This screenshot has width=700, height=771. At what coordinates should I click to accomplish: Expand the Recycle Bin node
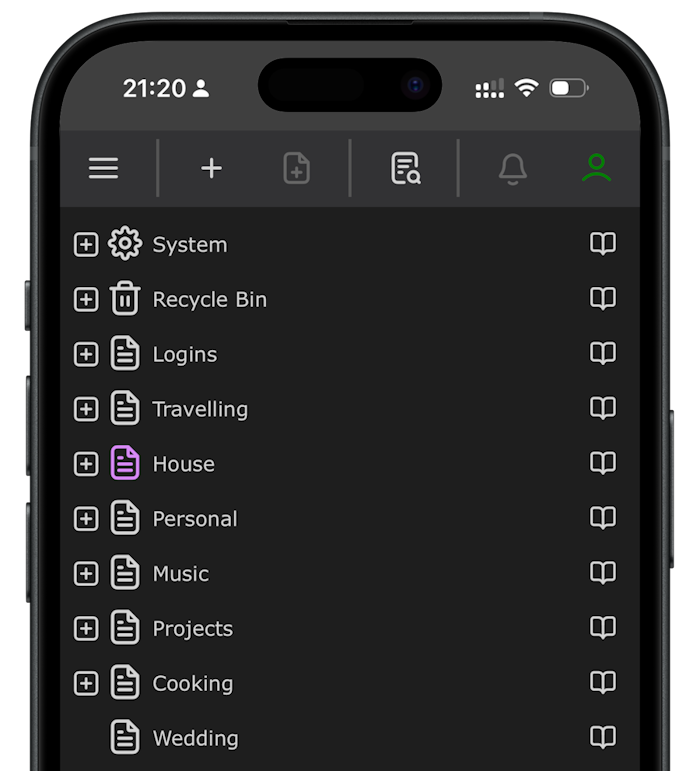[x=86, y=299]
